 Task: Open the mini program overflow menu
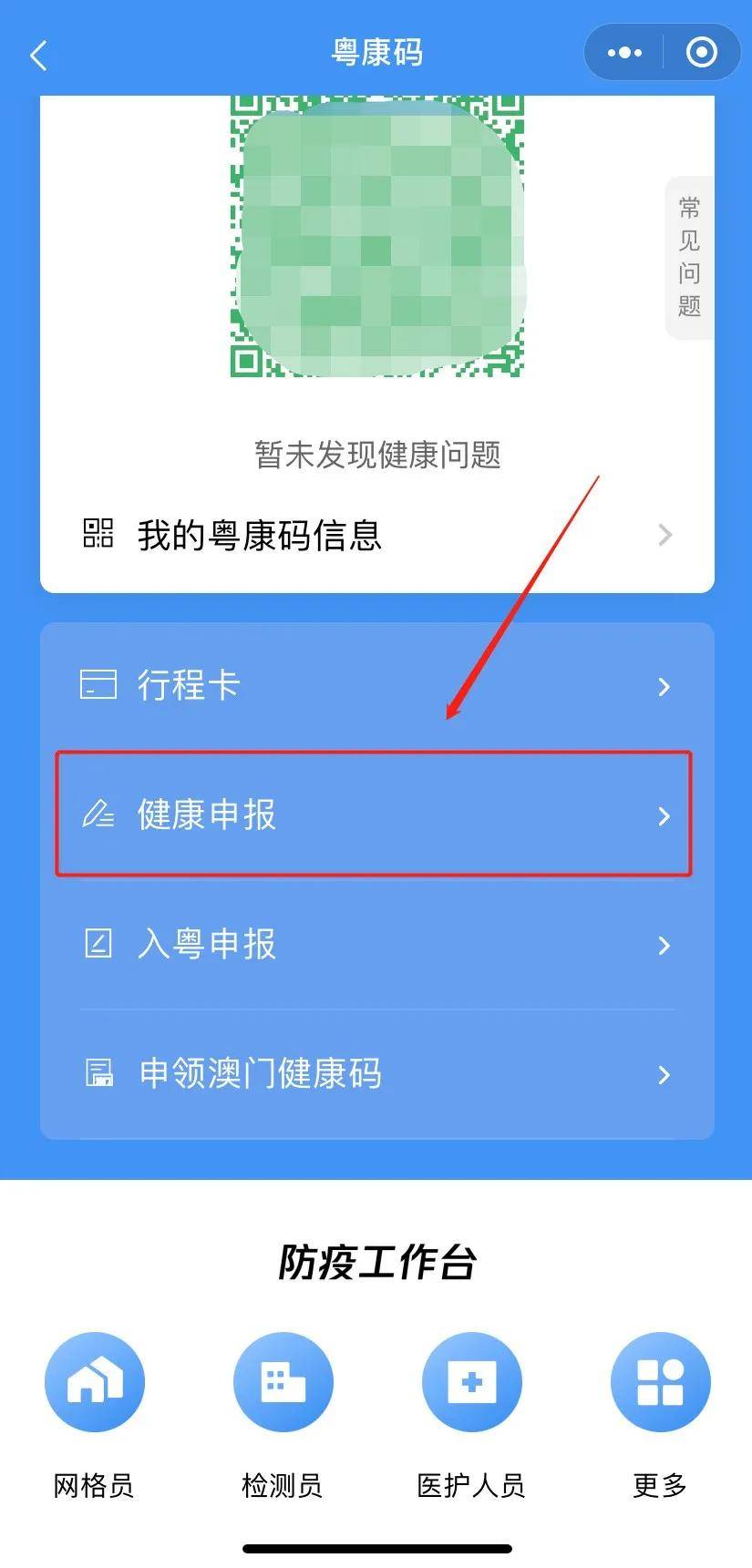[x=624, y=53]
